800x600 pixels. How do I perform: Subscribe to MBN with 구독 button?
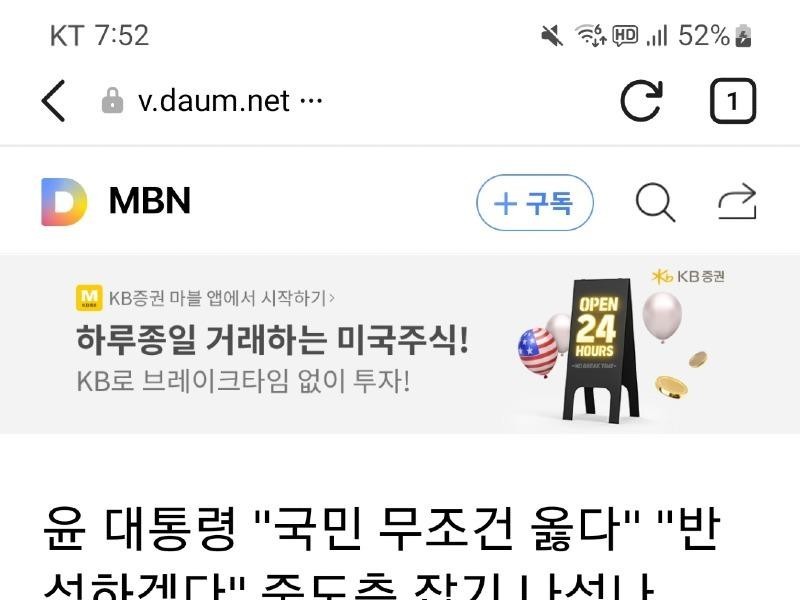(x=535, y=203)
